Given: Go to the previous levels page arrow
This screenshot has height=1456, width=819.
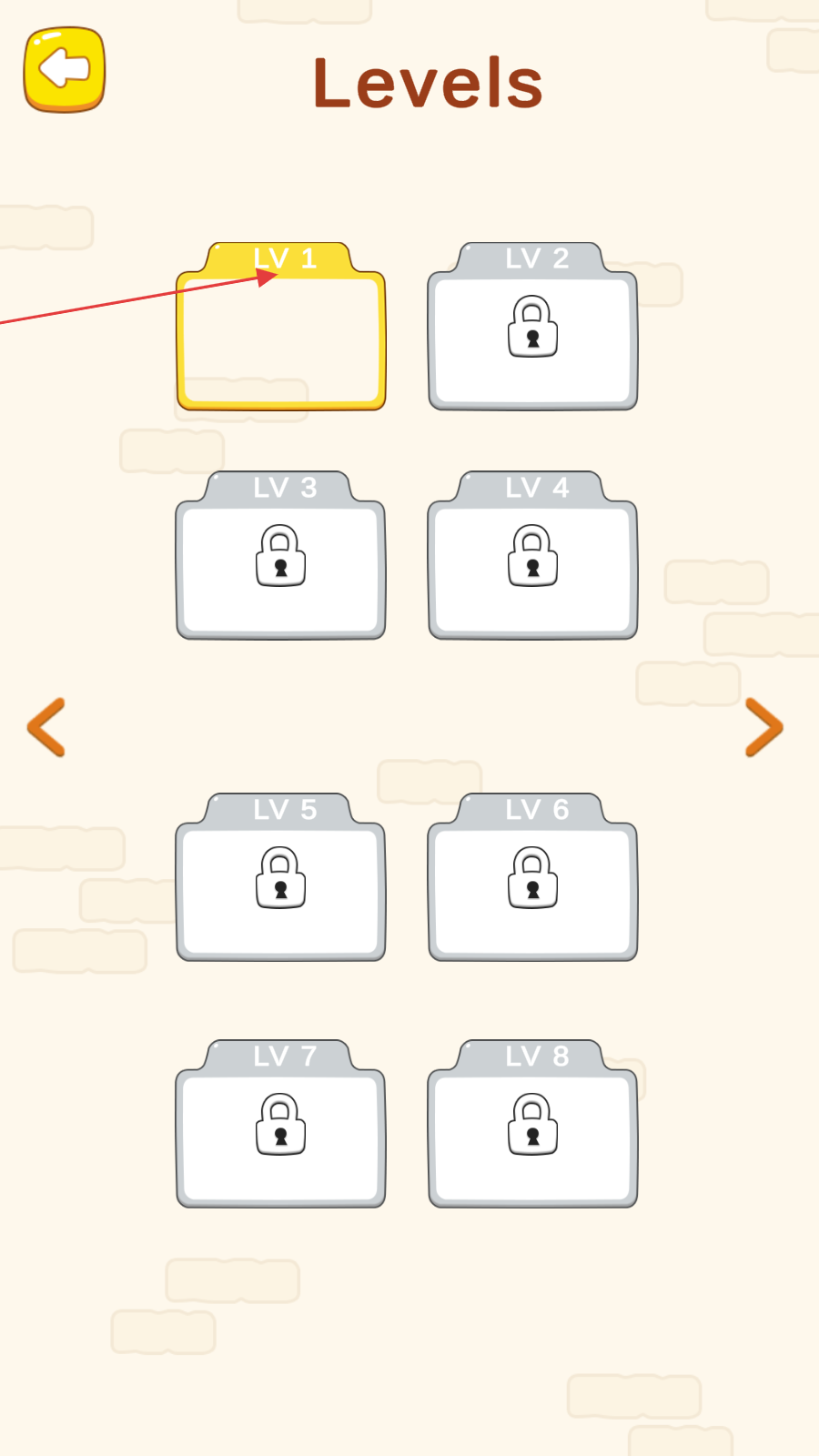Looking at the screenshot, I should coord(46,727).
